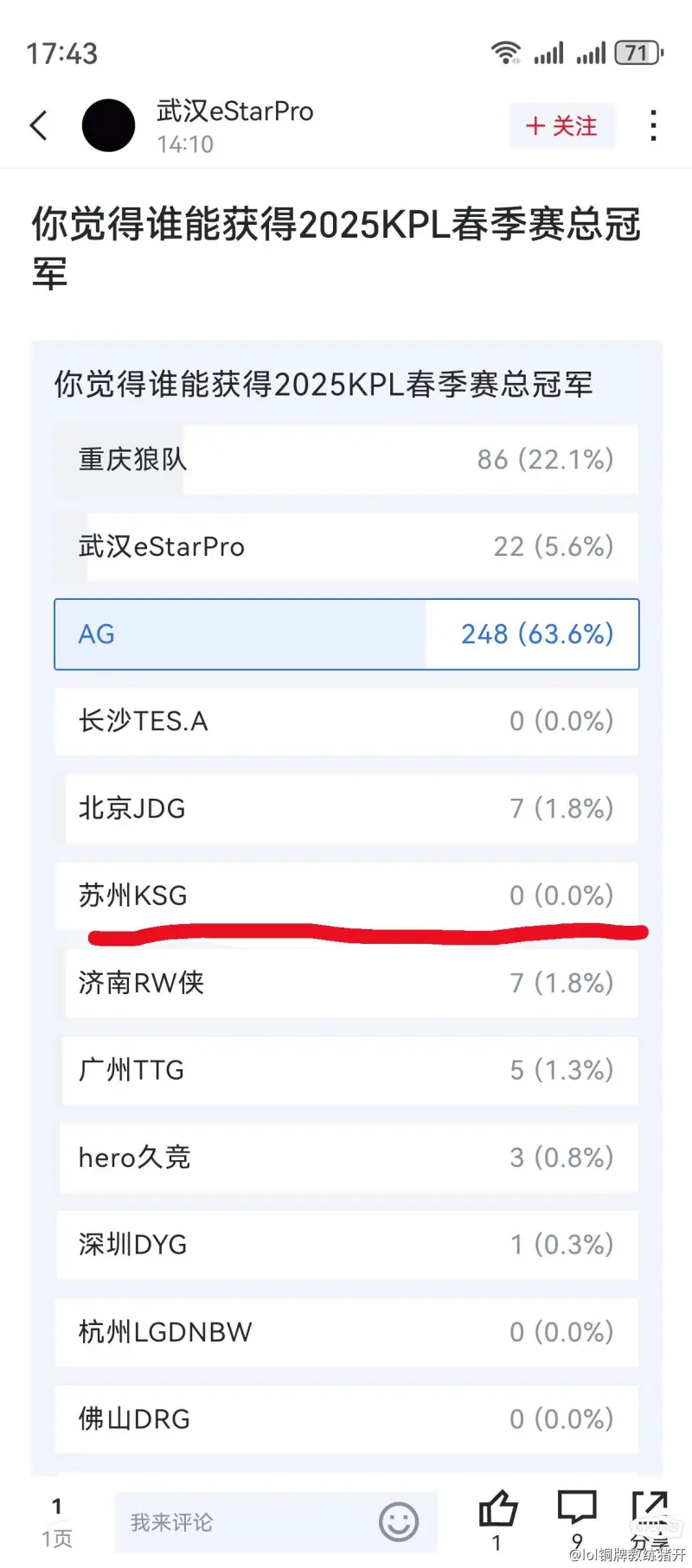
Task: Select the 北京JDG poll option
Action: [x=347, y=808]
